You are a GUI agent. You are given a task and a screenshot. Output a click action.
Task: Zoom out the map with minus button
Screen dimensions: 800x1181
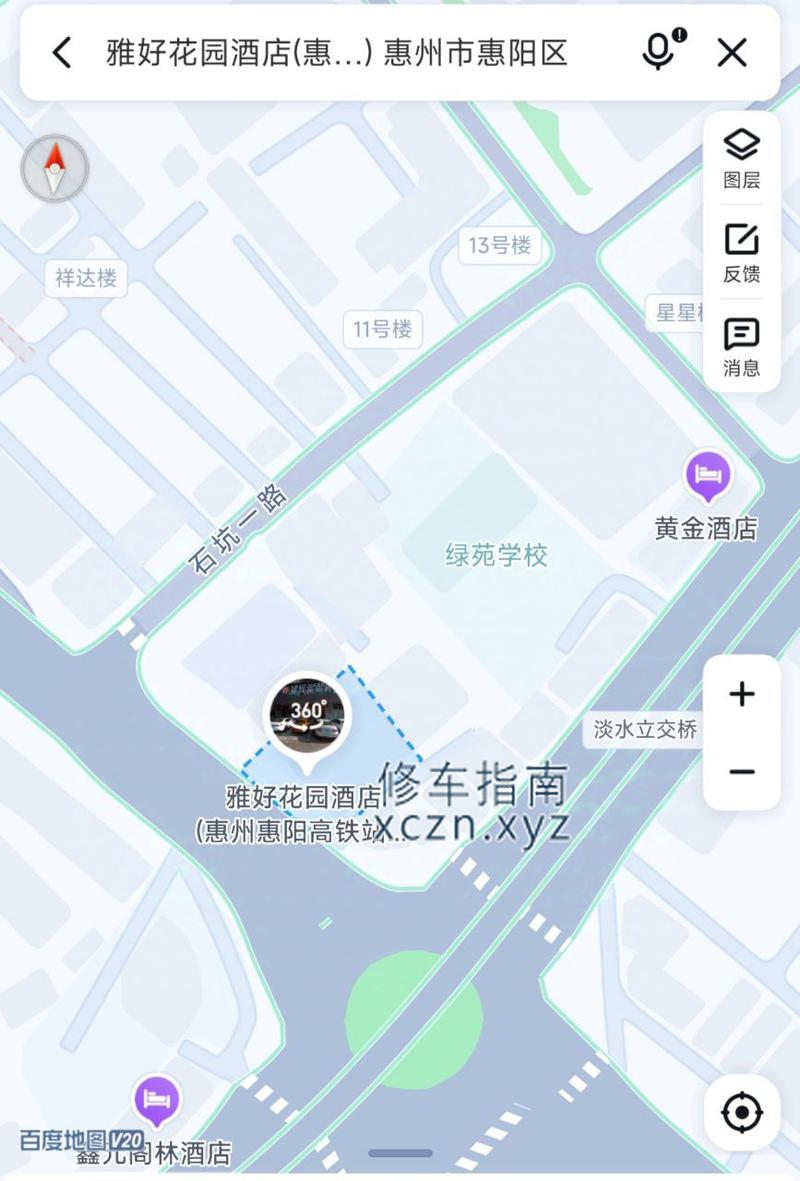click(x=741, y=771)
